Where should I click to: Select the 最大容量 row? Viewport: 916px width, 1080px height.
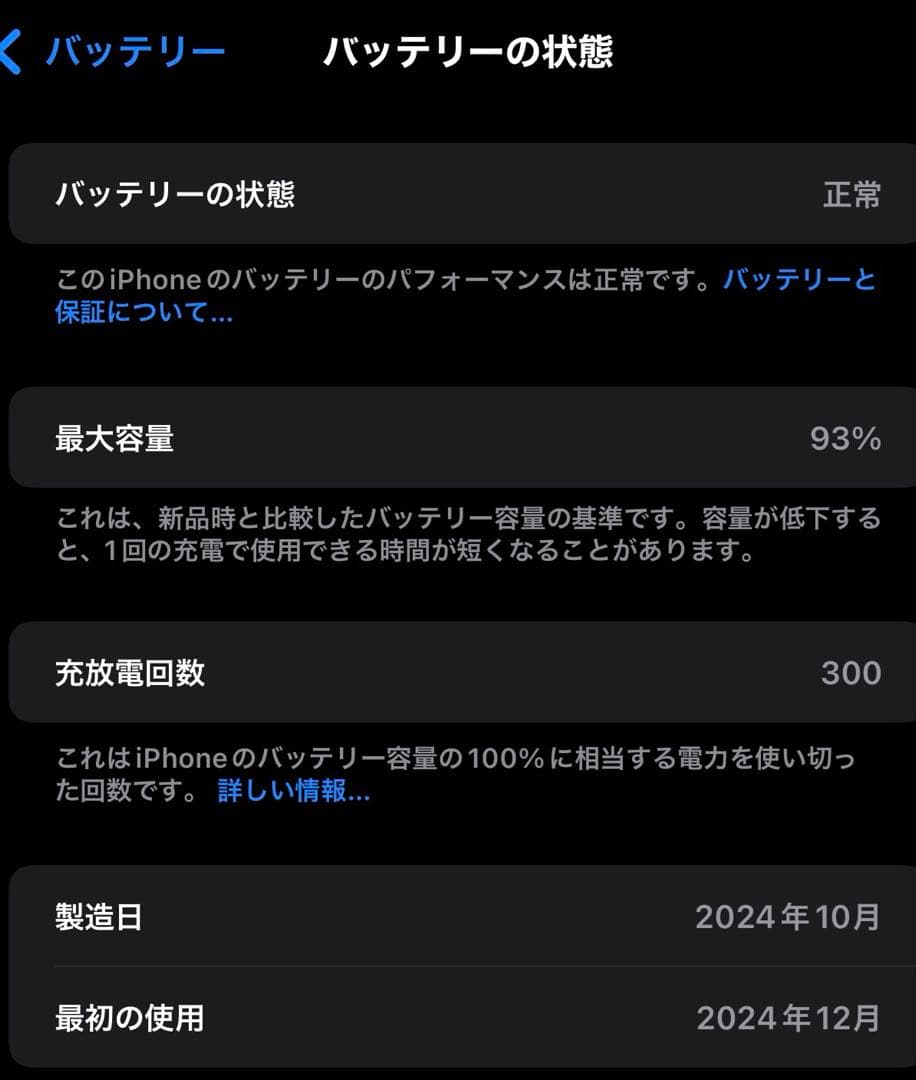click(x=458, y=437)
